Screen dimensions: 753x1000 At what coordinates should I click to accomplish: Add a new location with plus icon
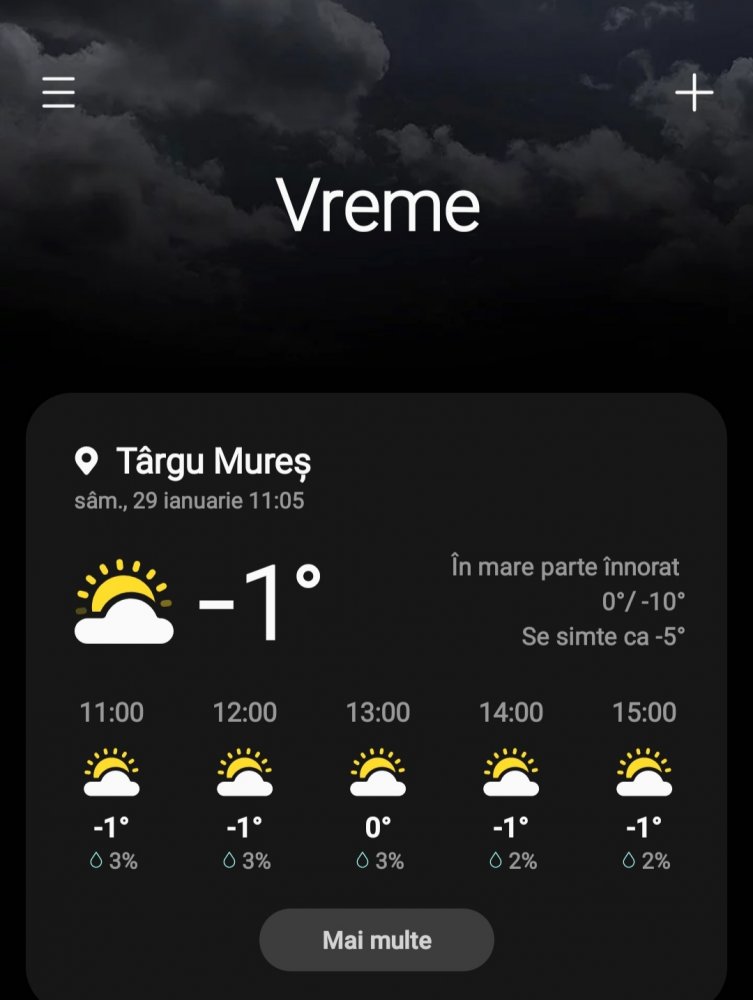[694, 93]
